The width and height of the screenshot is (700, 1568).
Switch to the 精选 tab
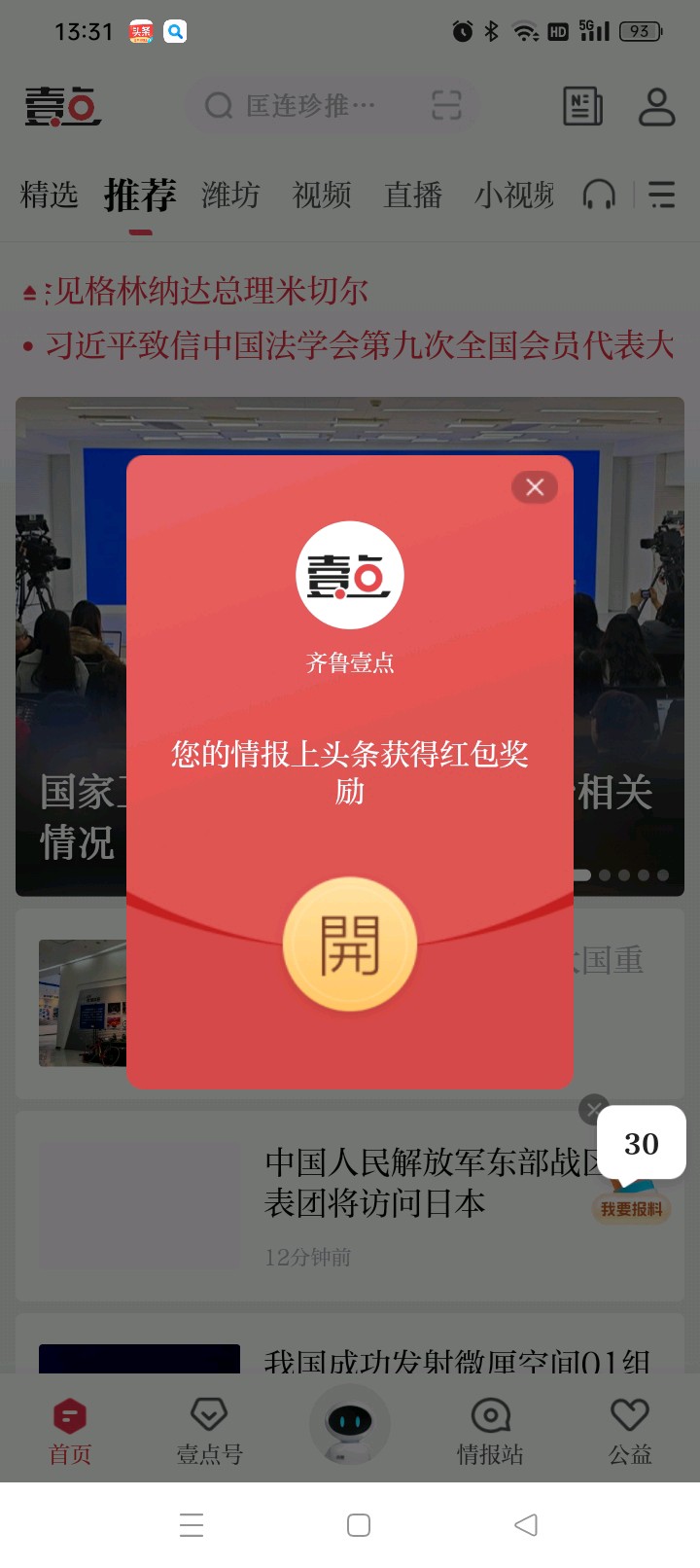[49, 195]
